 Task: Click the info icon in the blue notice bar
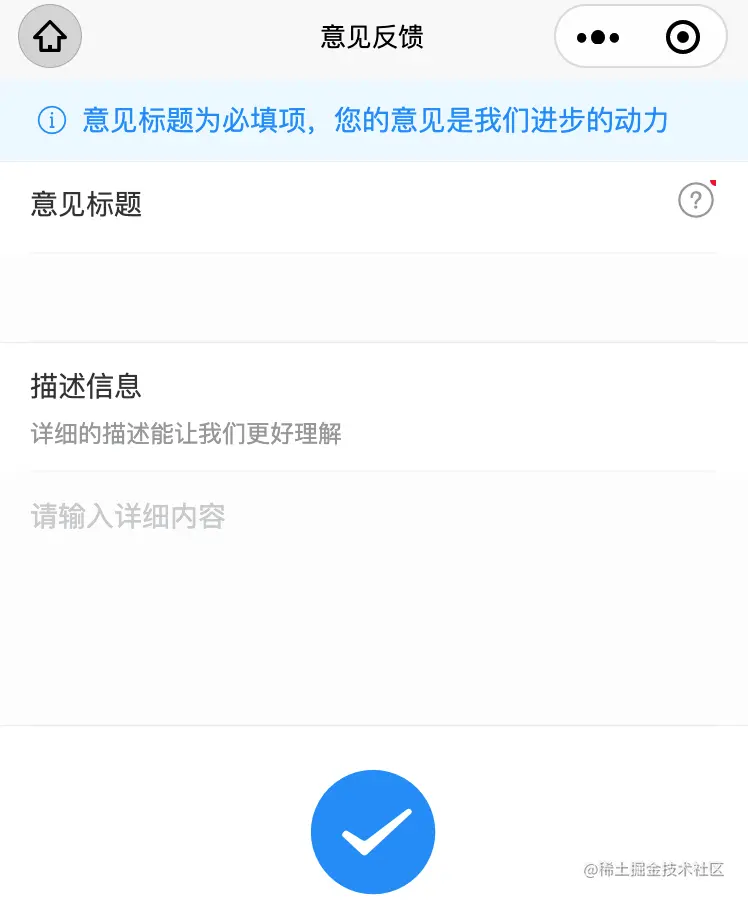[51, 120]
